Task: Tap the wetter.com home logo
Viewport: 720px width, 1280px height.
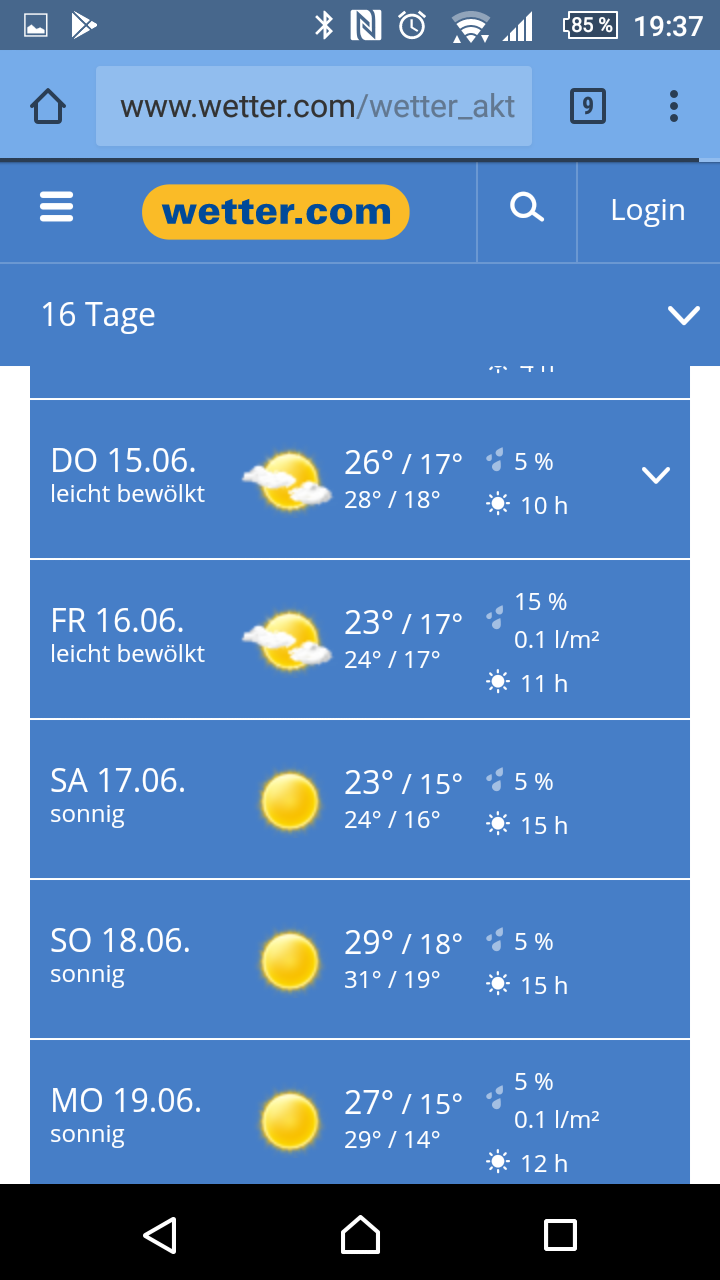Action: [276, 212]
